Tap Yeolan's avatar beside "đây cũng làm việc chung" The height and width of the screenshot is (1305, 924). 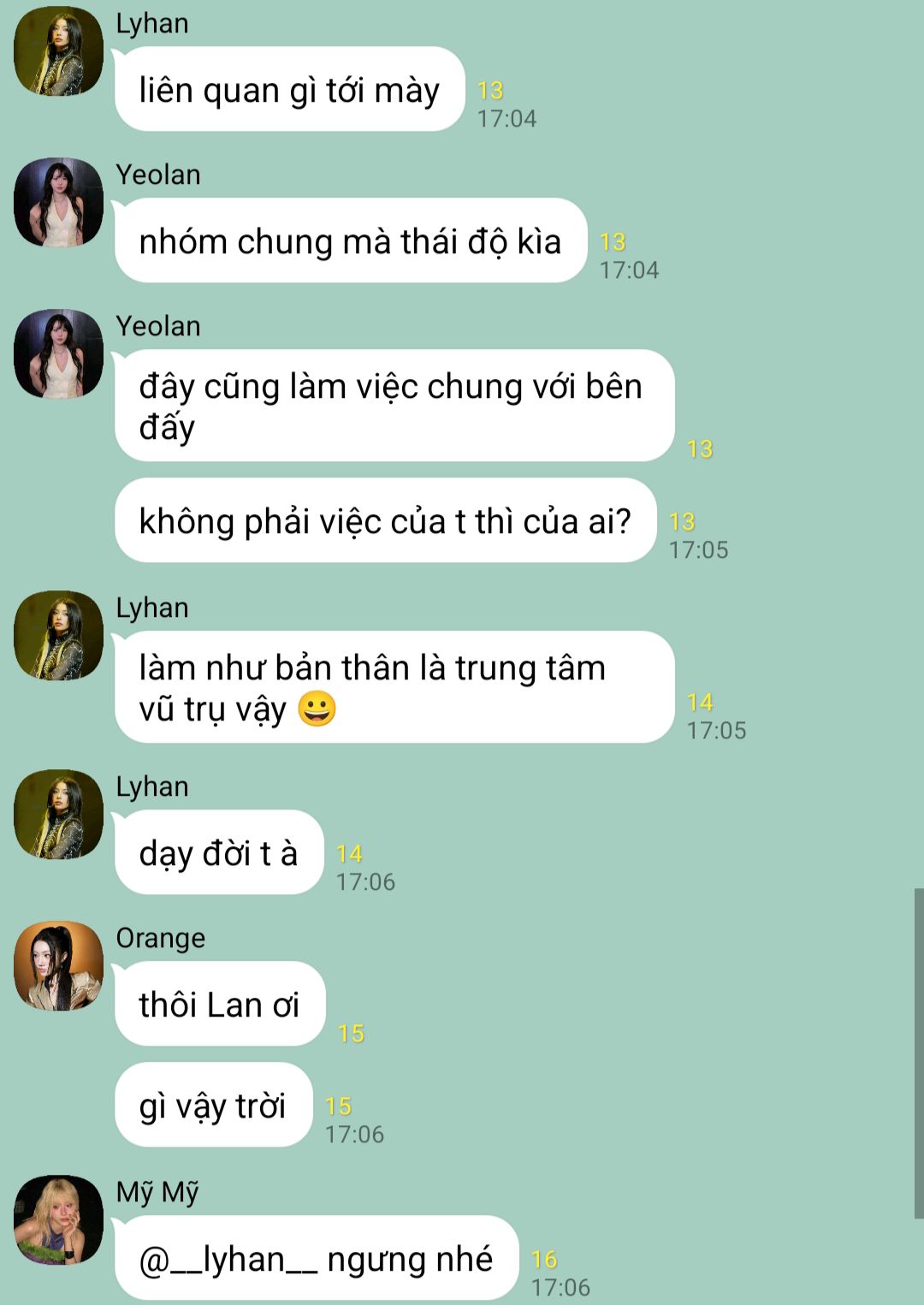(x=58, y=353)
